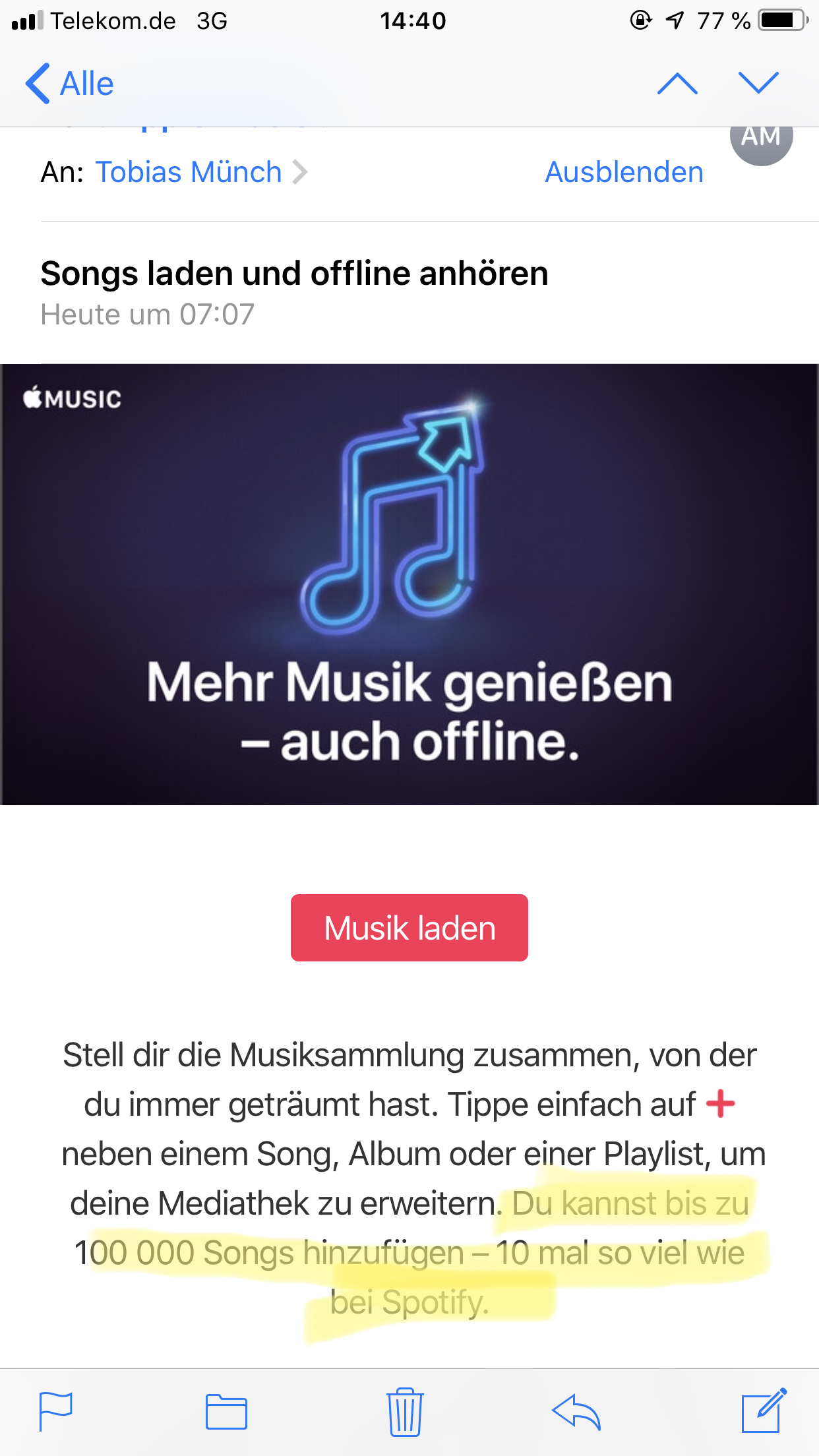
Task: Tap the red Musik laden button
Action: [x=409, y=928]
